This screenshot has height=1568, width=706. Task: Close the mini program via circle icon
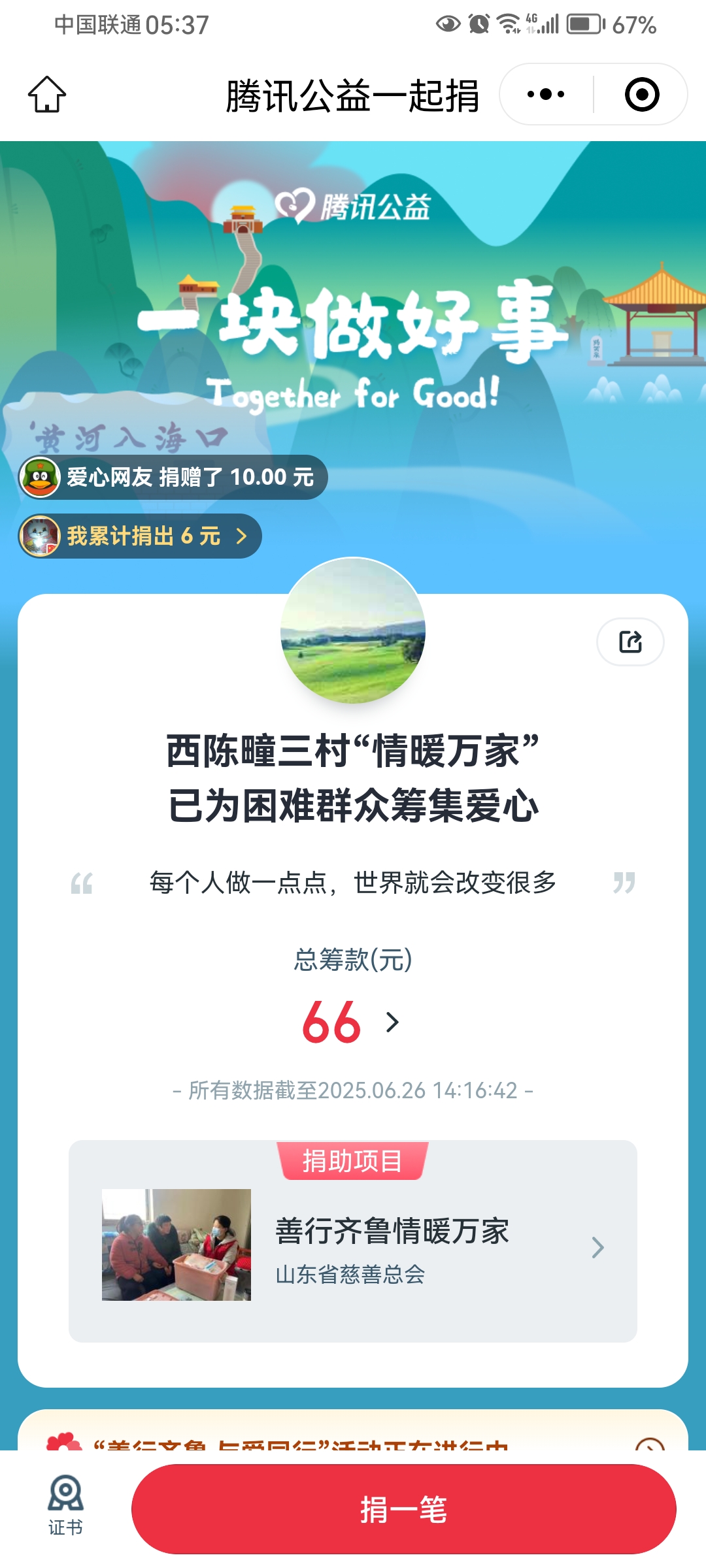tap(641, 95)
